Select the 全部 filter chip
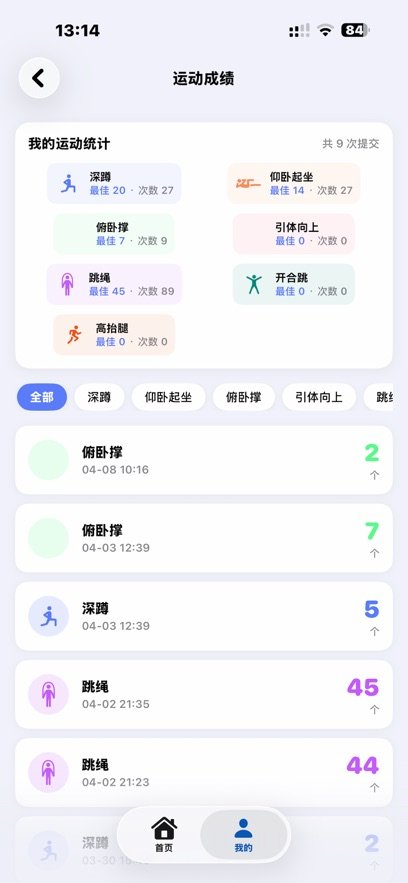This screenshot has height=883, width=408. click(x=42, y=397)
